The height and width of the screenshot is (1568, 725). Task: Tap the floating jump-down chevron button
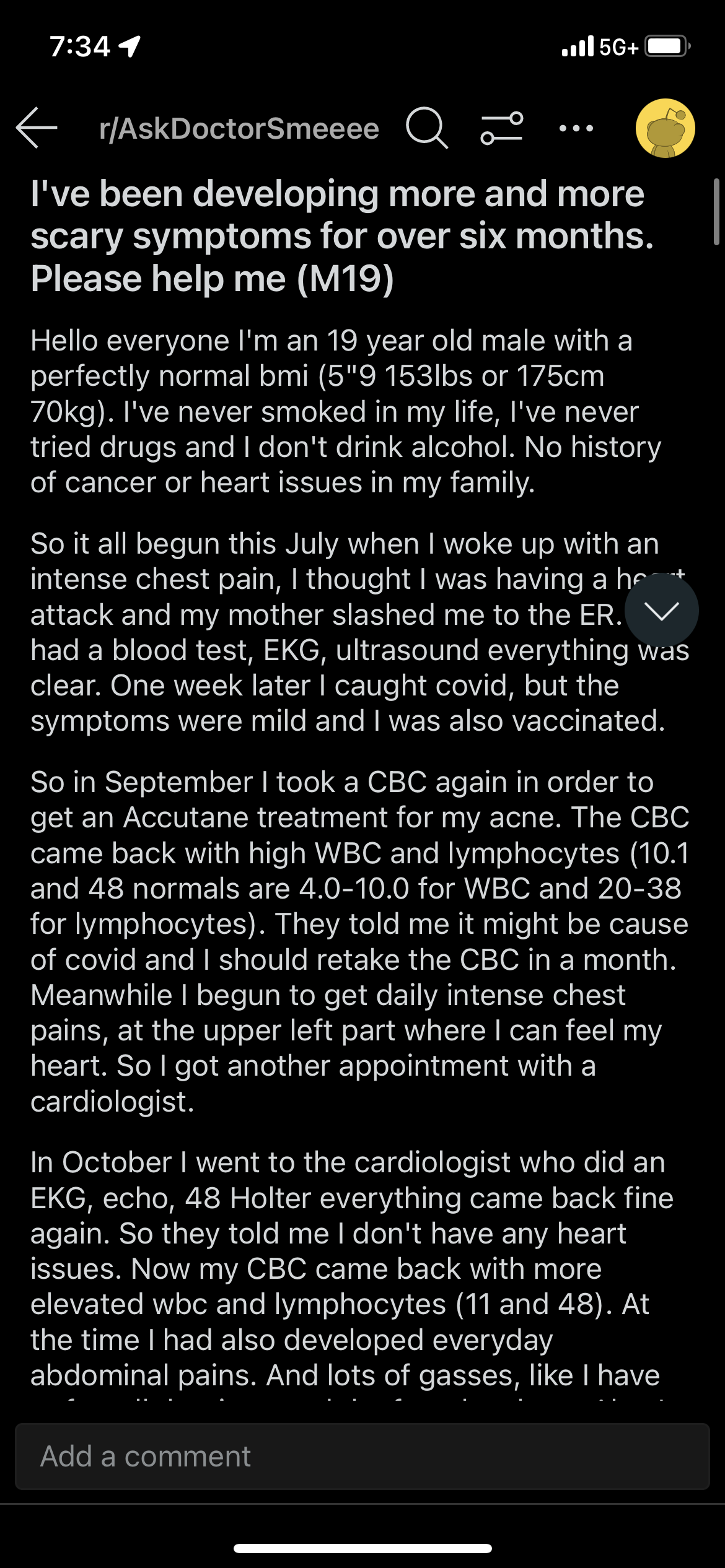tap(661, 610)
